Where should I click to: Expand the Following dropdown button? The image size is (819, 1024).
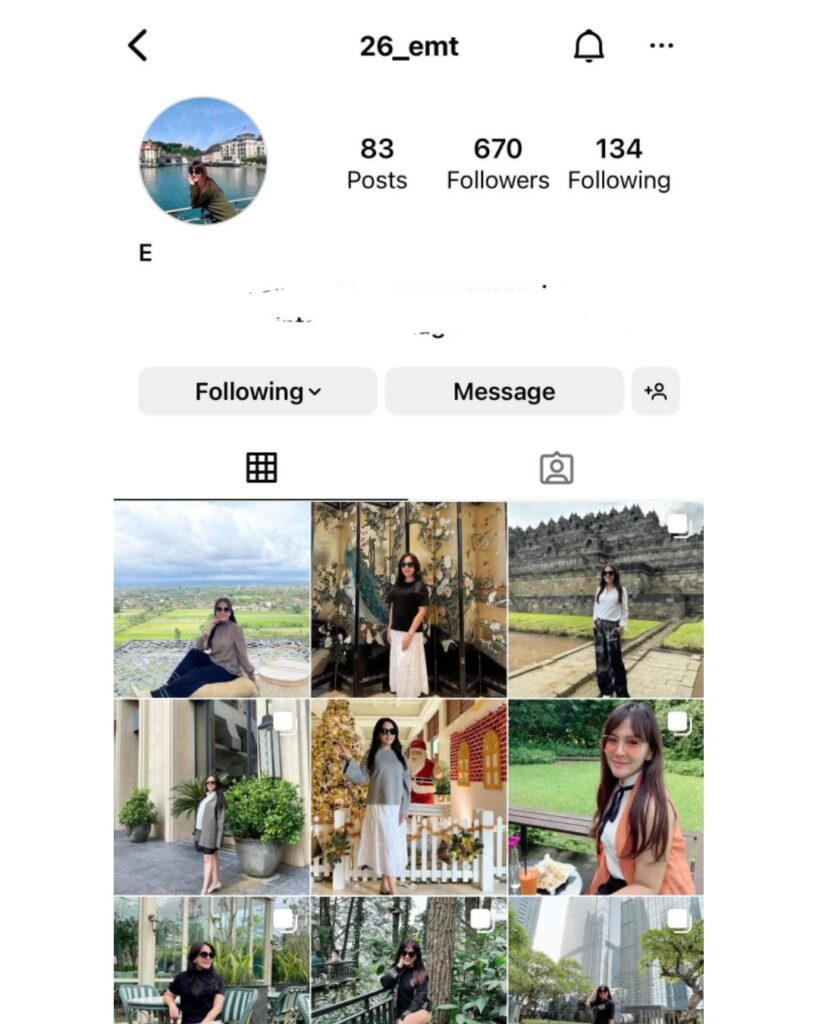(x=257, y=391)
